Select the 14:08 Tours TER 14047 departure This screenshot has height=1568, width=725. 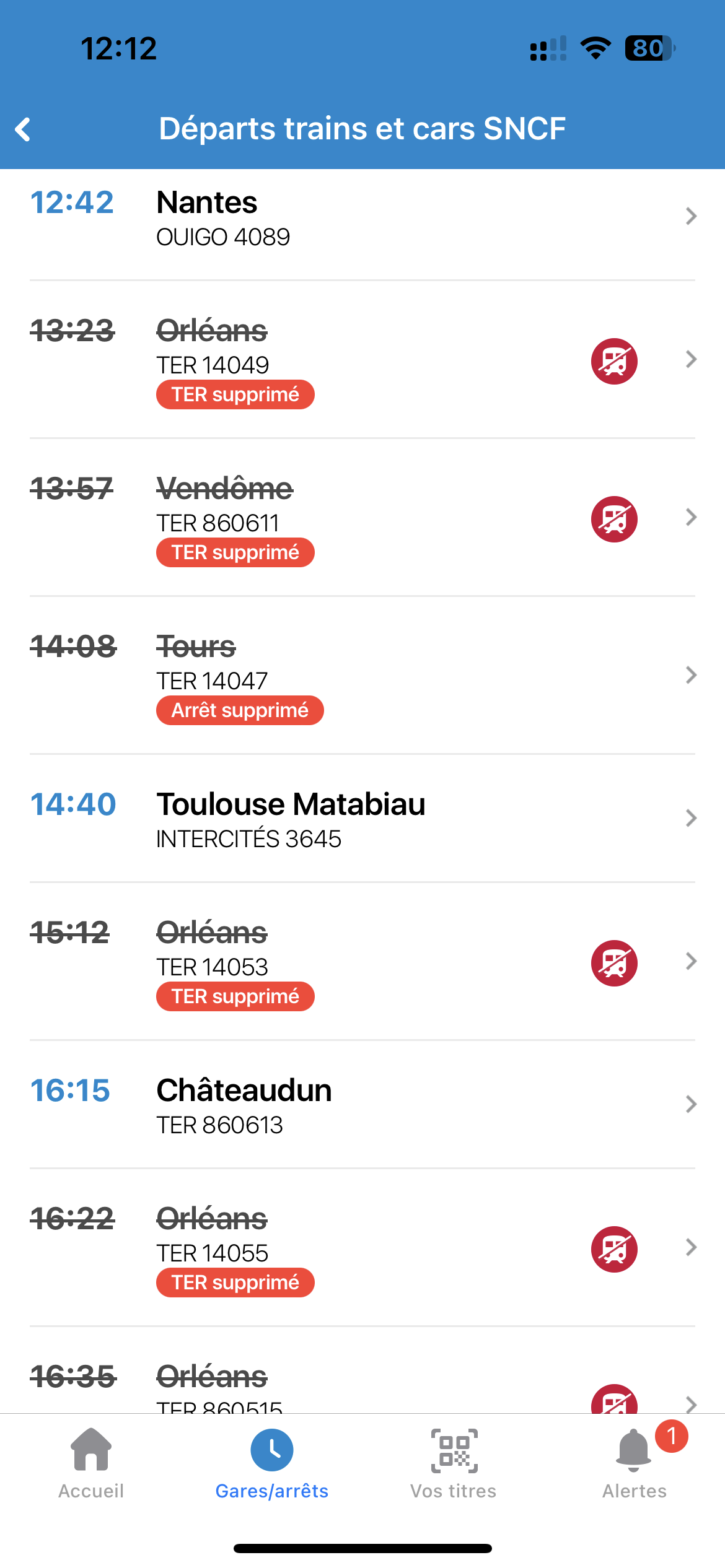362,676
